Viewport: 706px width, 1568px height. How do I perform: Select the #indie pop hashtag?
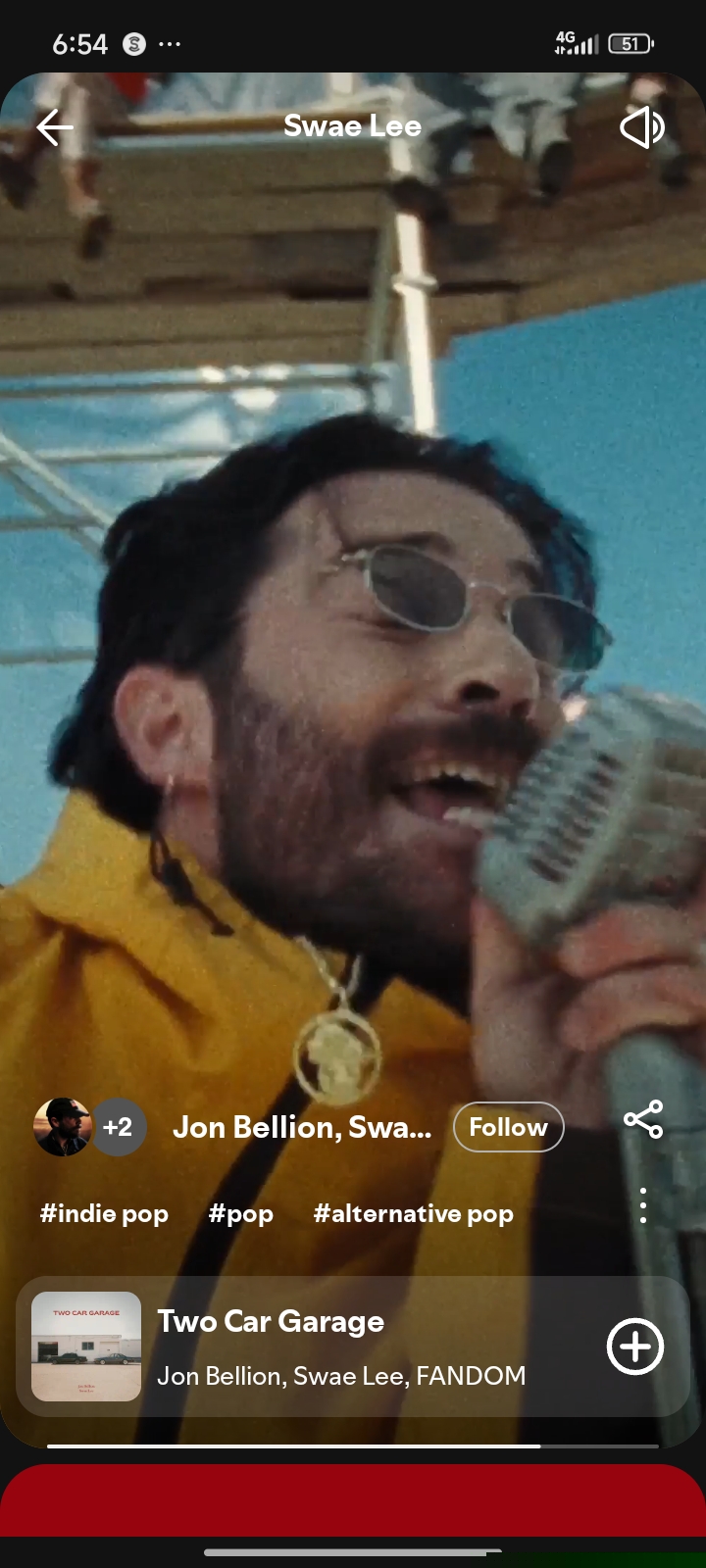point(104,1214)
